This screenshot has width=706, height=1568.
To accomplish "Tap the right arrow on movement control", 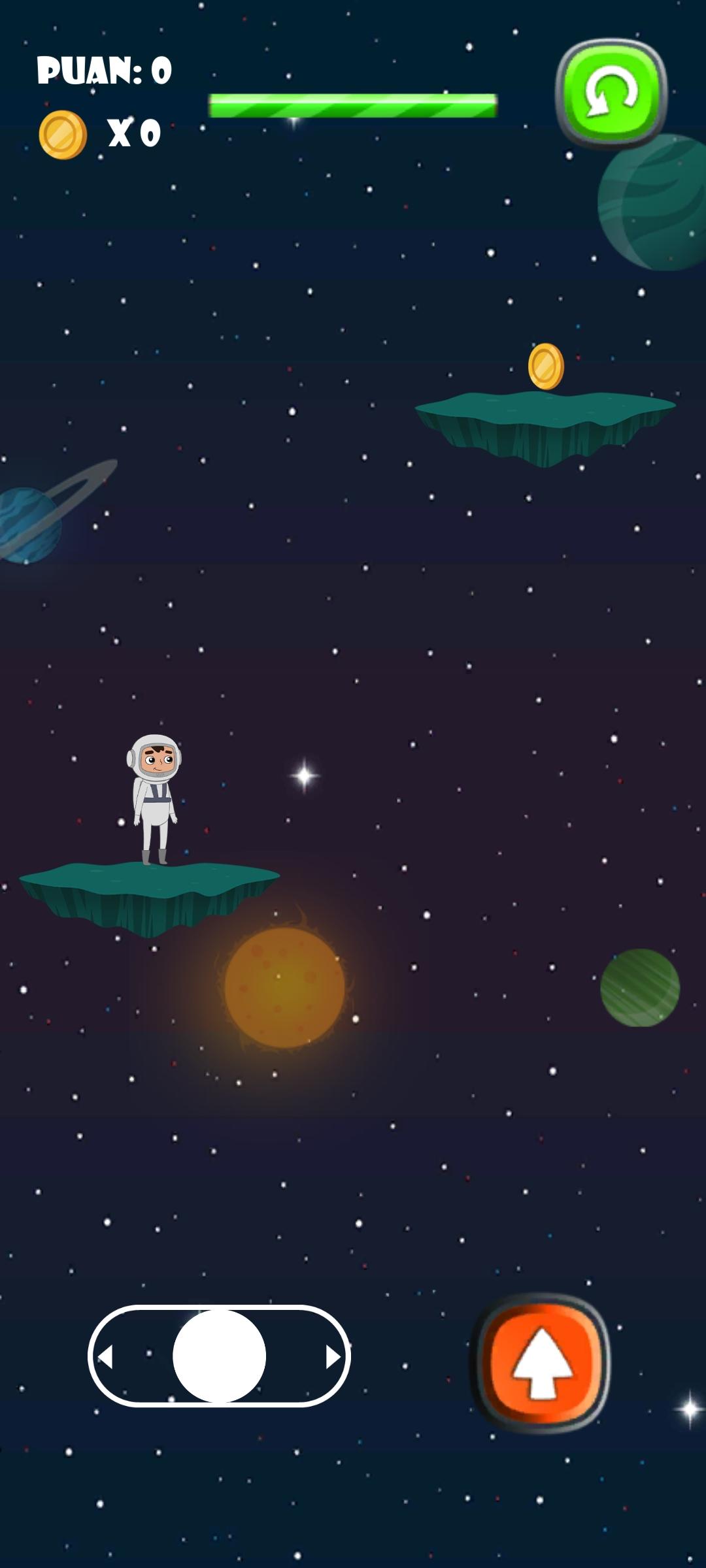I will pos(333,1357).
